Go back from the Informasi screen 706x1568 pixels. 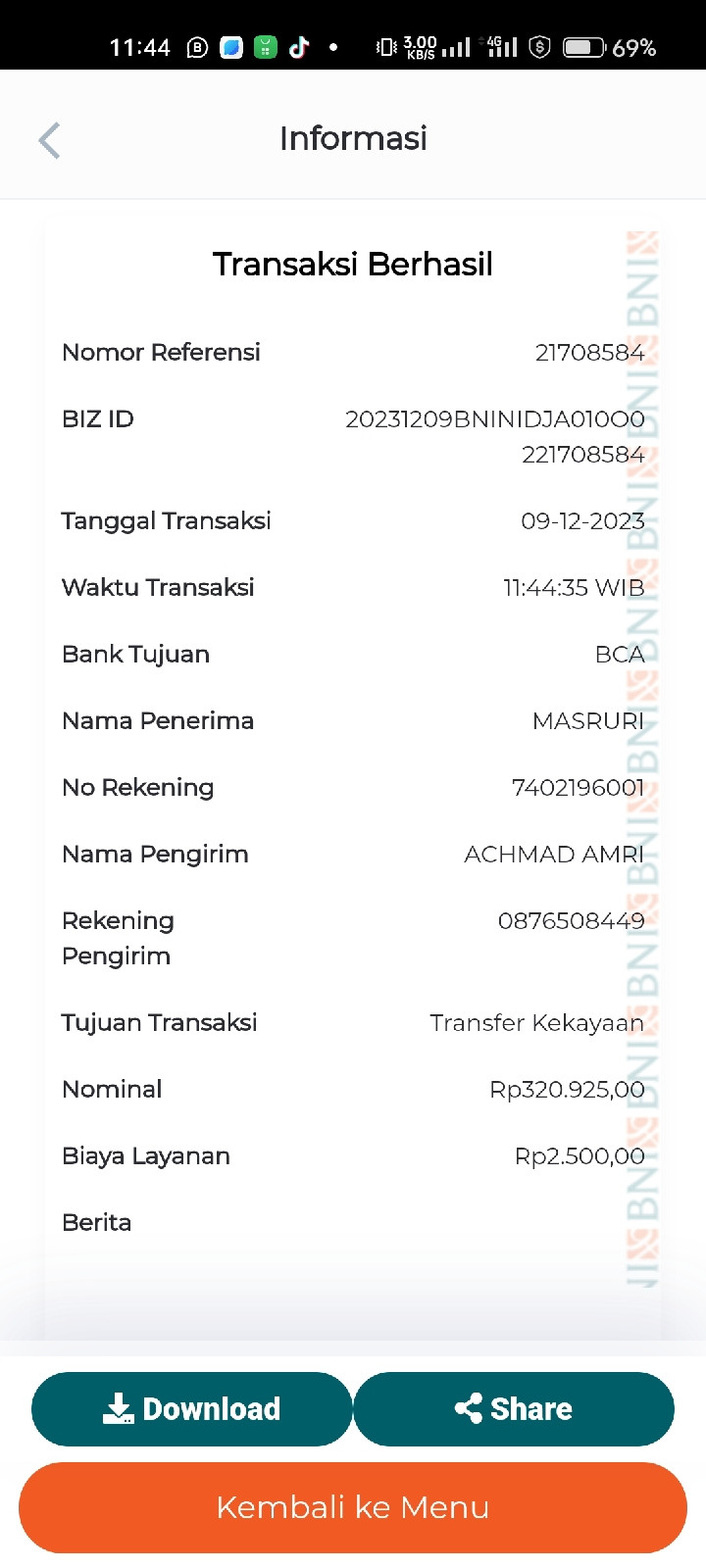(49, 140)
